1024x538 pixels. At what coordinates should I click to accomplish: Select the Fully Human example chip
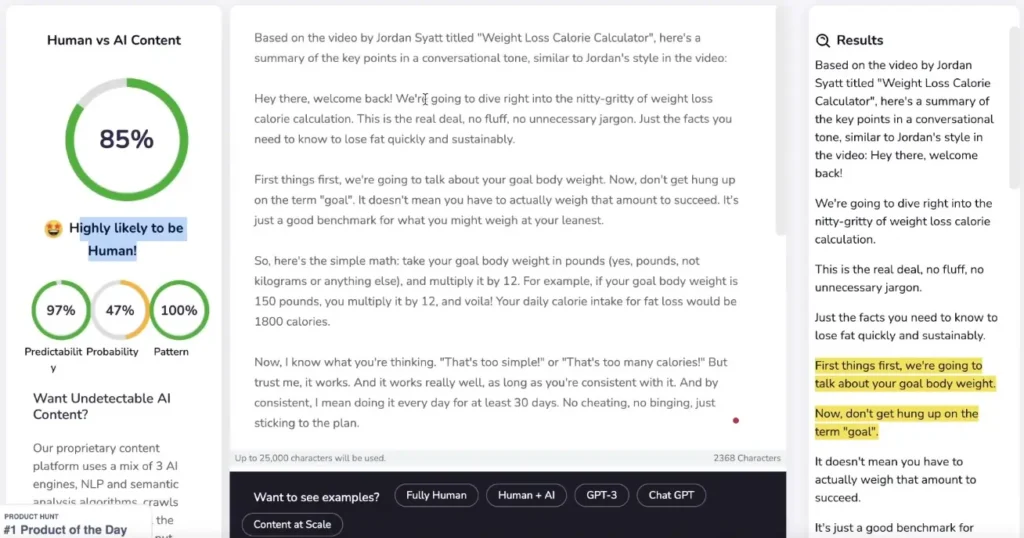pos(436,495)
